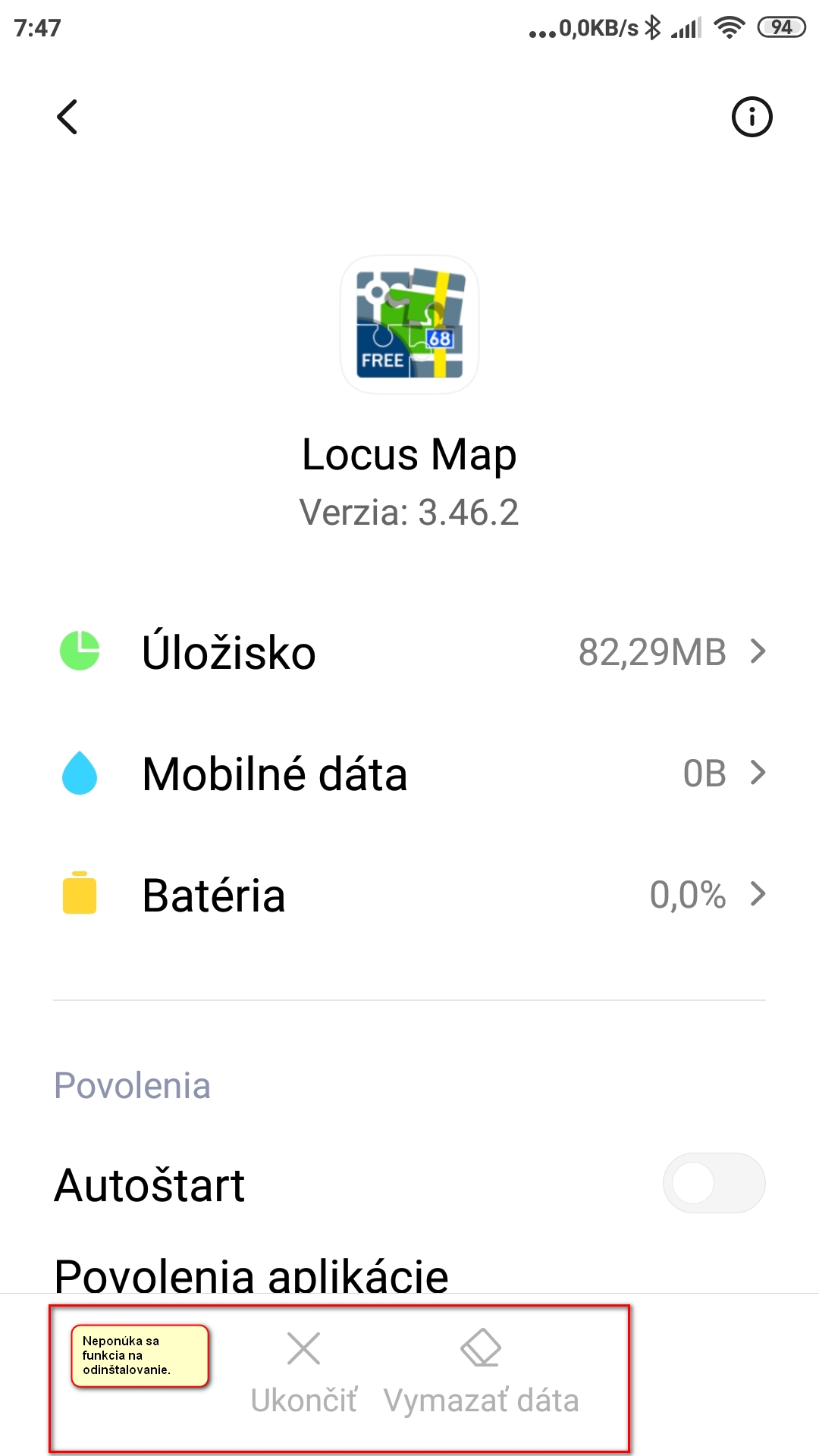Open Povolenia aplikácie permissions
The image size is (819, 1456).
pos(252,1274)
